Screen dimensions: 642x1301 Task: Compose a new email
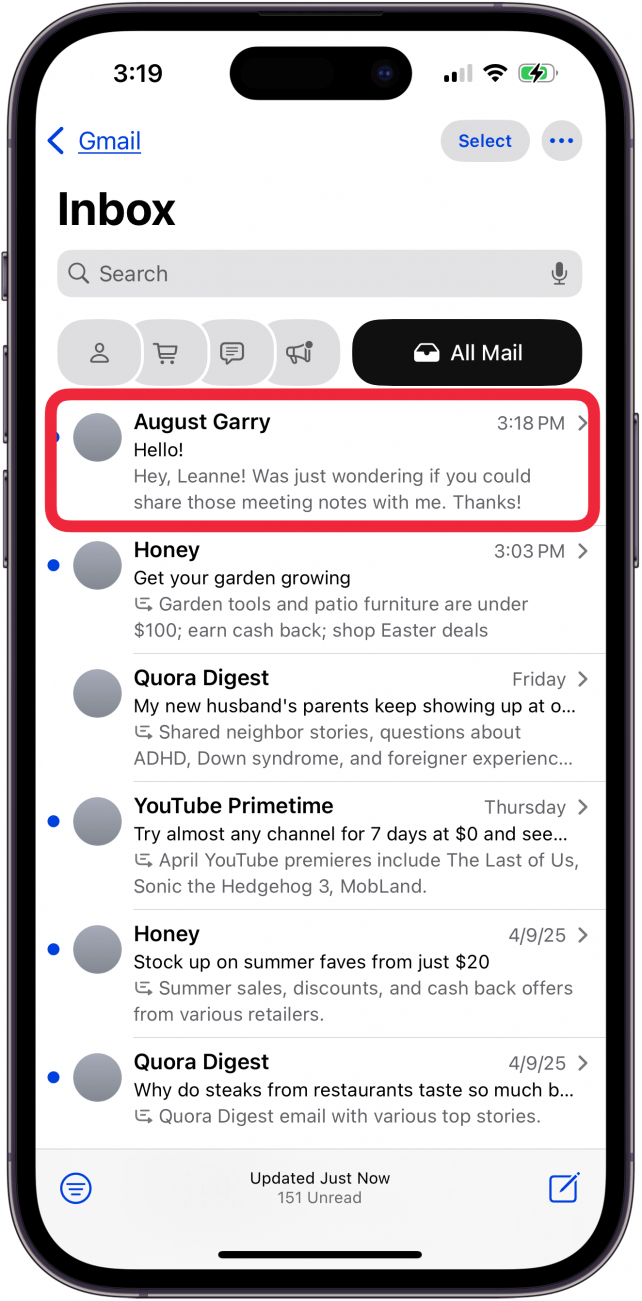tap(564, 1187)
